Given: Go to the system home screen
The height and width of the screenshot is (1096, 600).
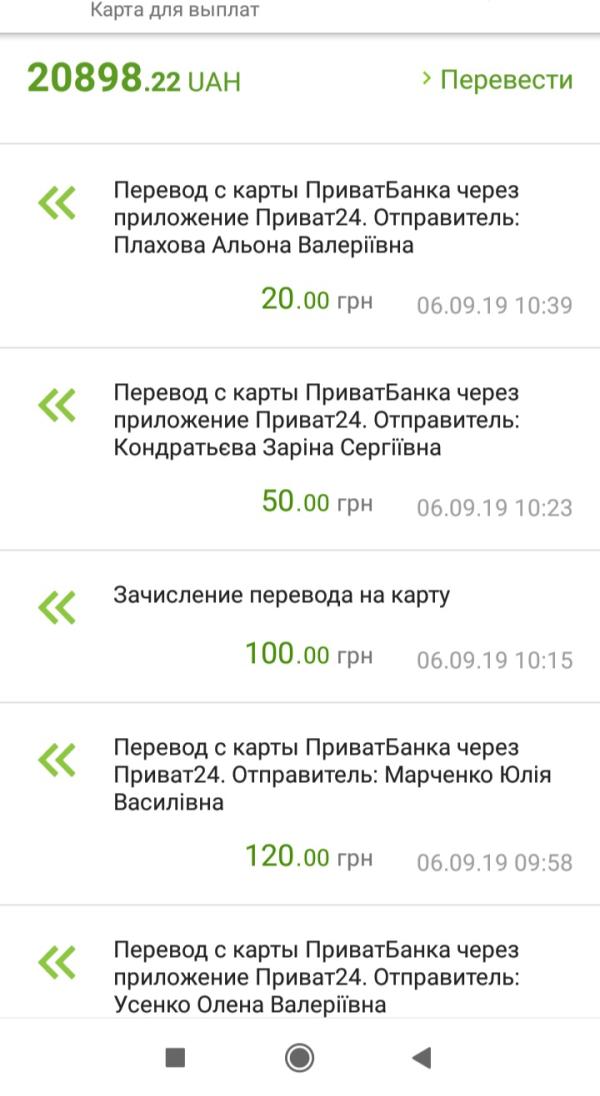Looking at the screenshot, I should point(299,1057).
